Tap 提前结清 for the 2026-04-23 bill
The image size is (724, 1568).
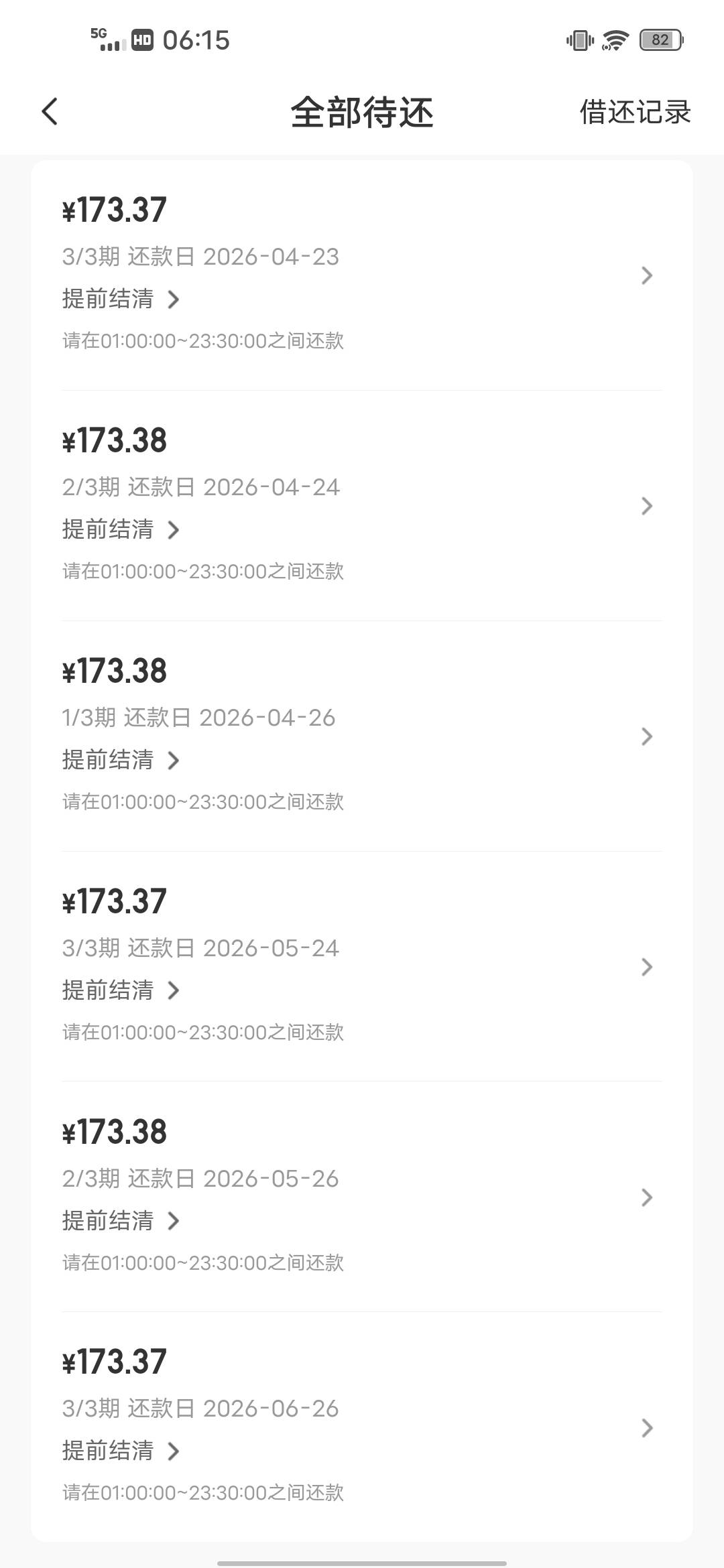tap(121, 299)
